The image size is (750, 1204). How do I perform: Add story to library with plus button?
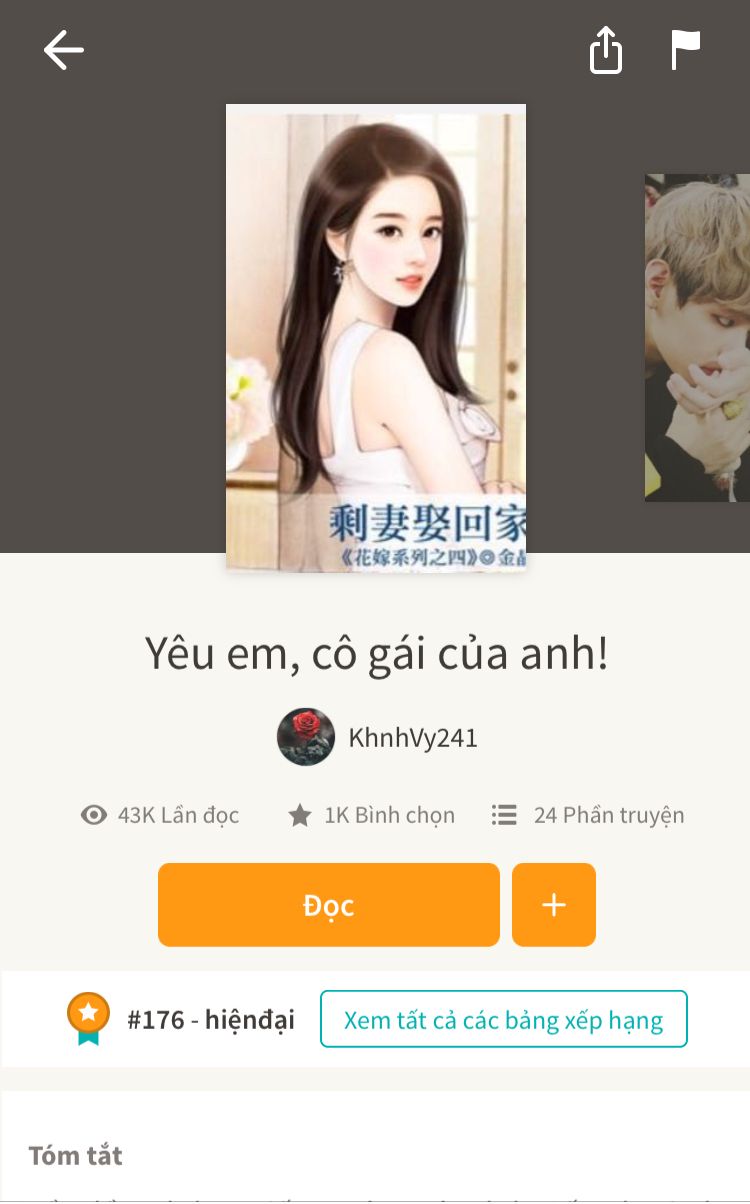[x=554, y=905]
